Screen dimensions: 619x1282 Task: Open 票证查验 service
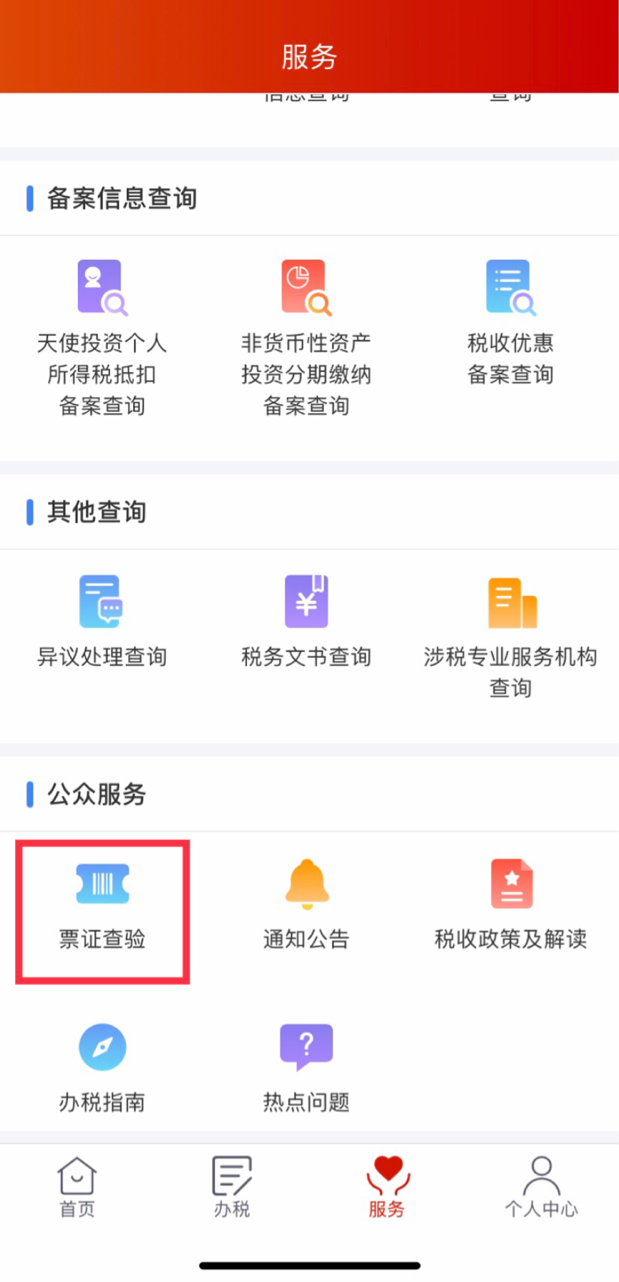click(102, 906)
